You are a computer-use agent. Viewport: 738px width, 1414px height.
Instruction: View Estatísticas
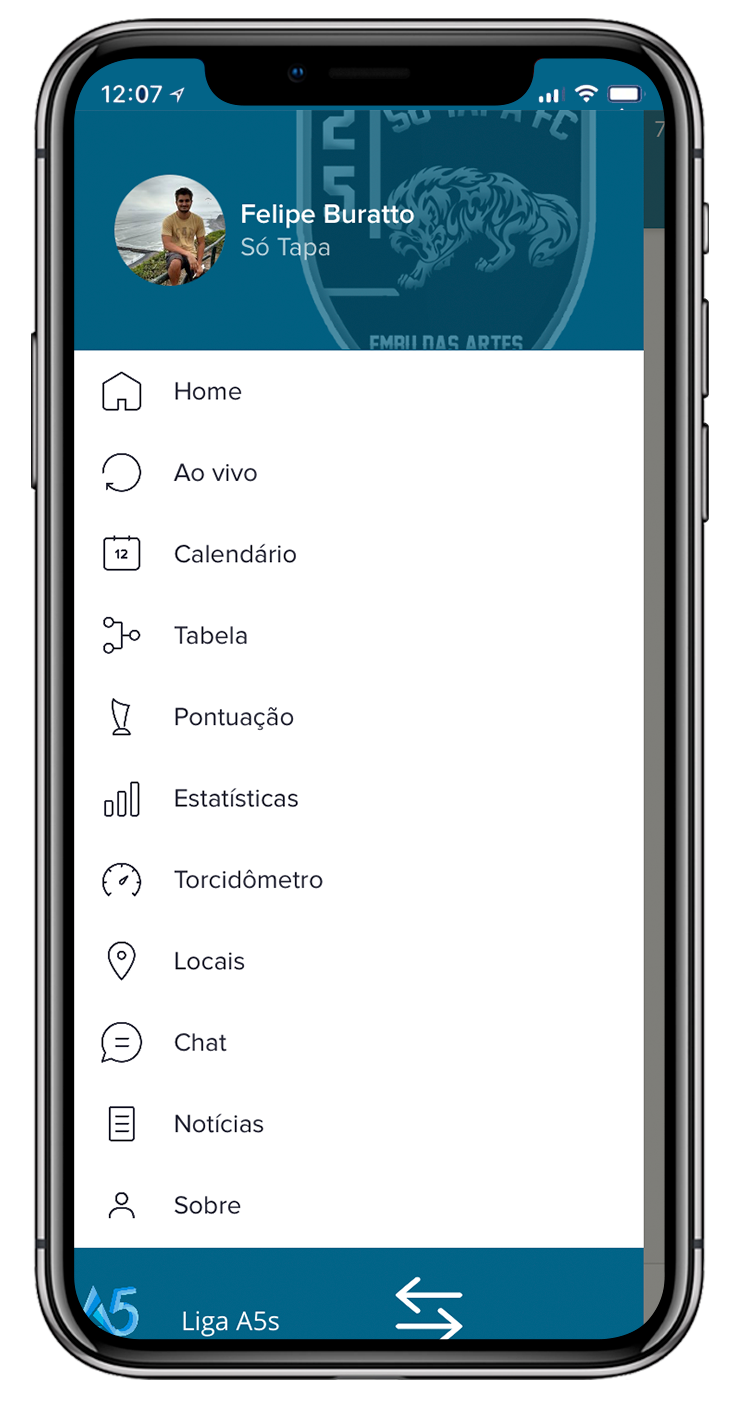(236, 798)
